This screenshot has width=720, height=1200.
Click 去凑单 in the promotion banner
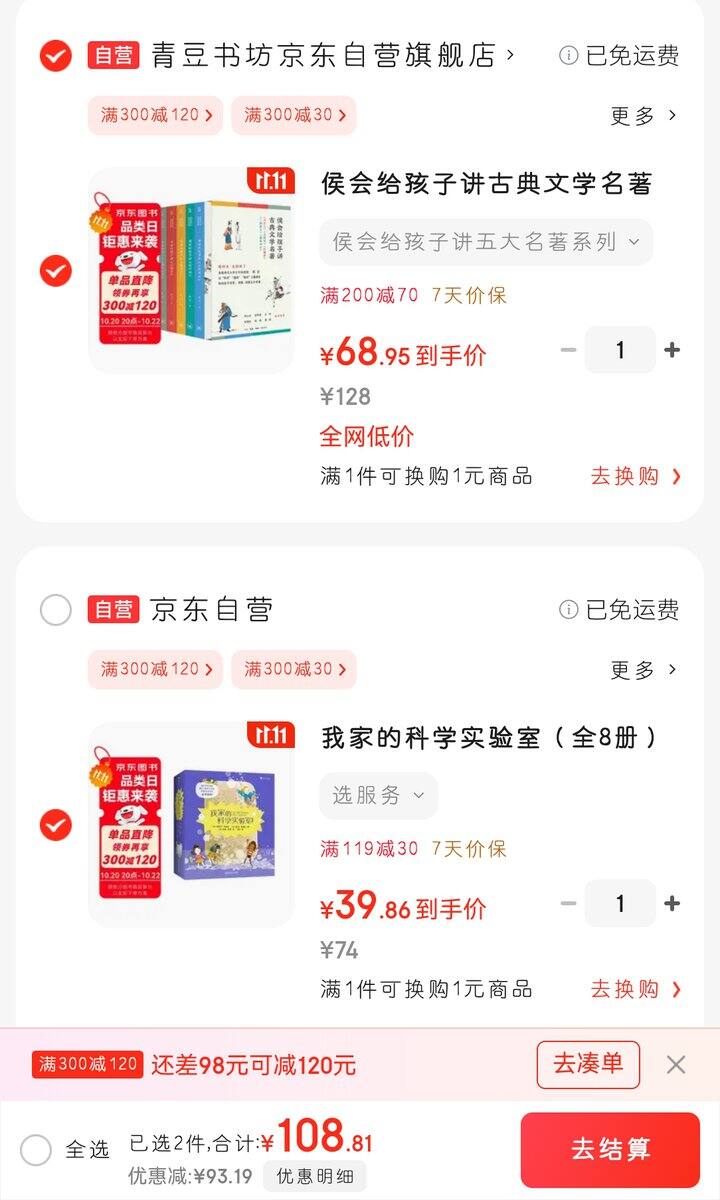click(587, 1064)
